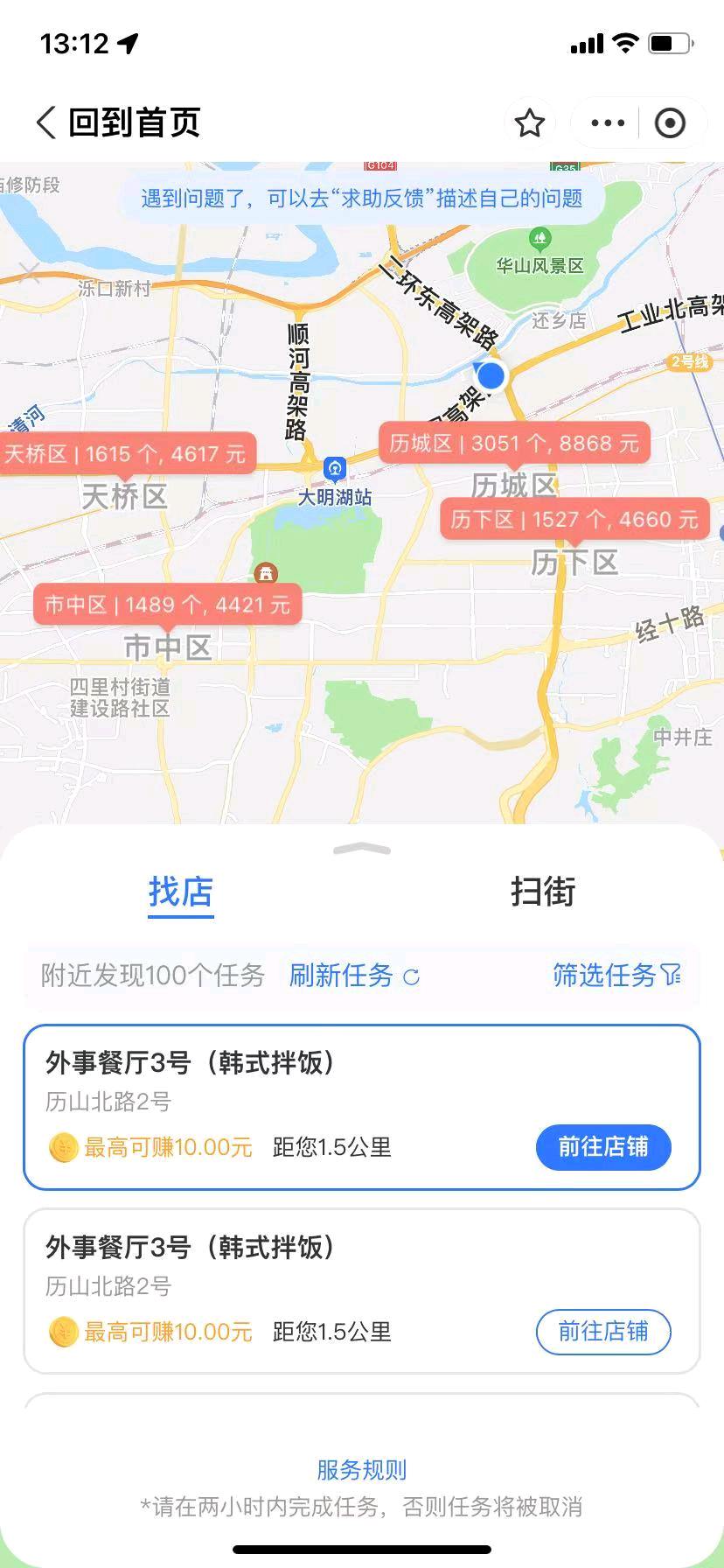The width and height of the screenshot is (724, 1568).
Task: Close the mini program via the circle icon
Action: pos(670,123)
